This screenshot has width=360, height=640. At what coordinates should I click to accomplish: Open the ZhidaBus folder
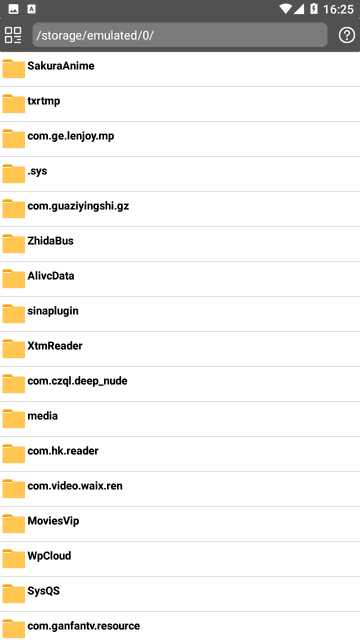pyautogui.click(x=180, y=244)
